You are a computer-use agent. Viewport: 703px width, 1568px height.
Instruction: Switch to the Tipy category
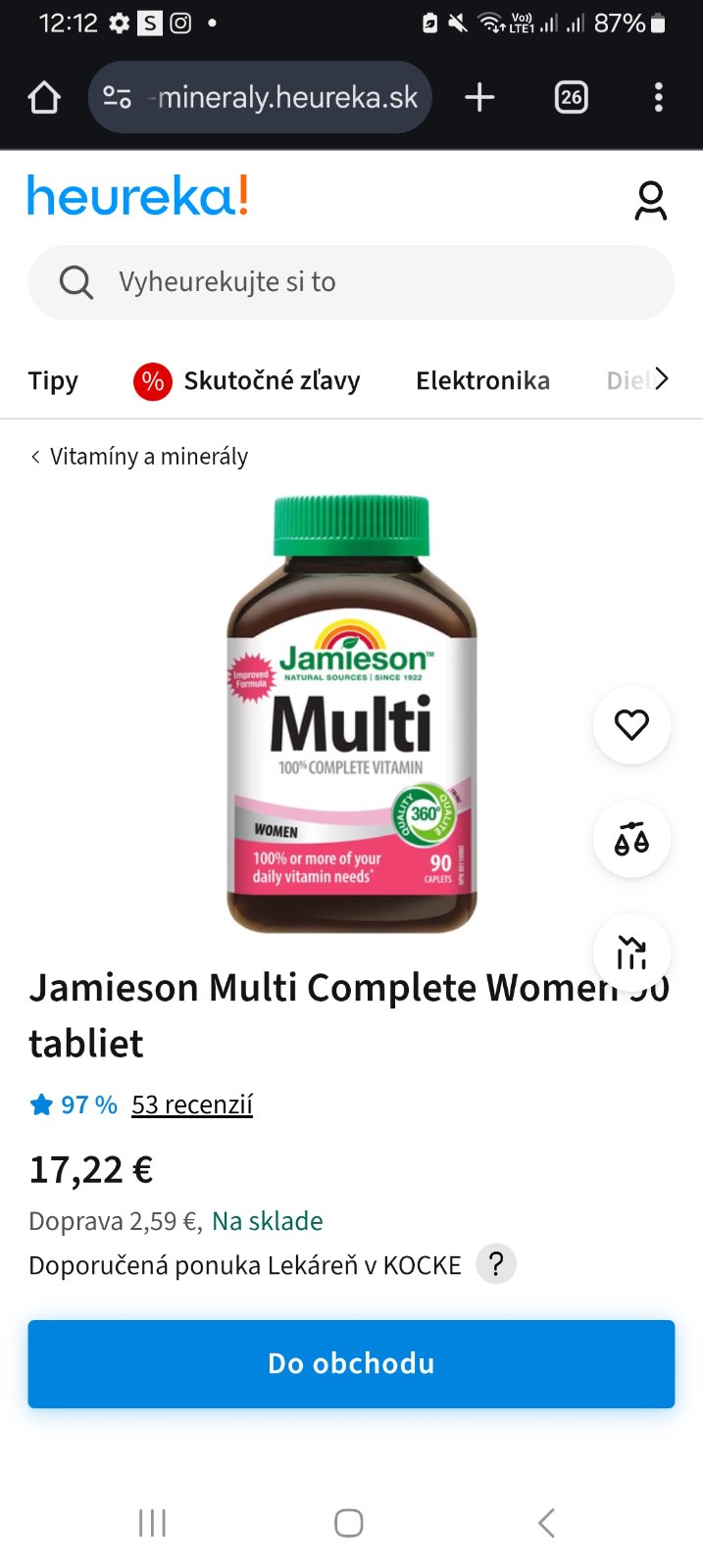(x=53, y=380)
